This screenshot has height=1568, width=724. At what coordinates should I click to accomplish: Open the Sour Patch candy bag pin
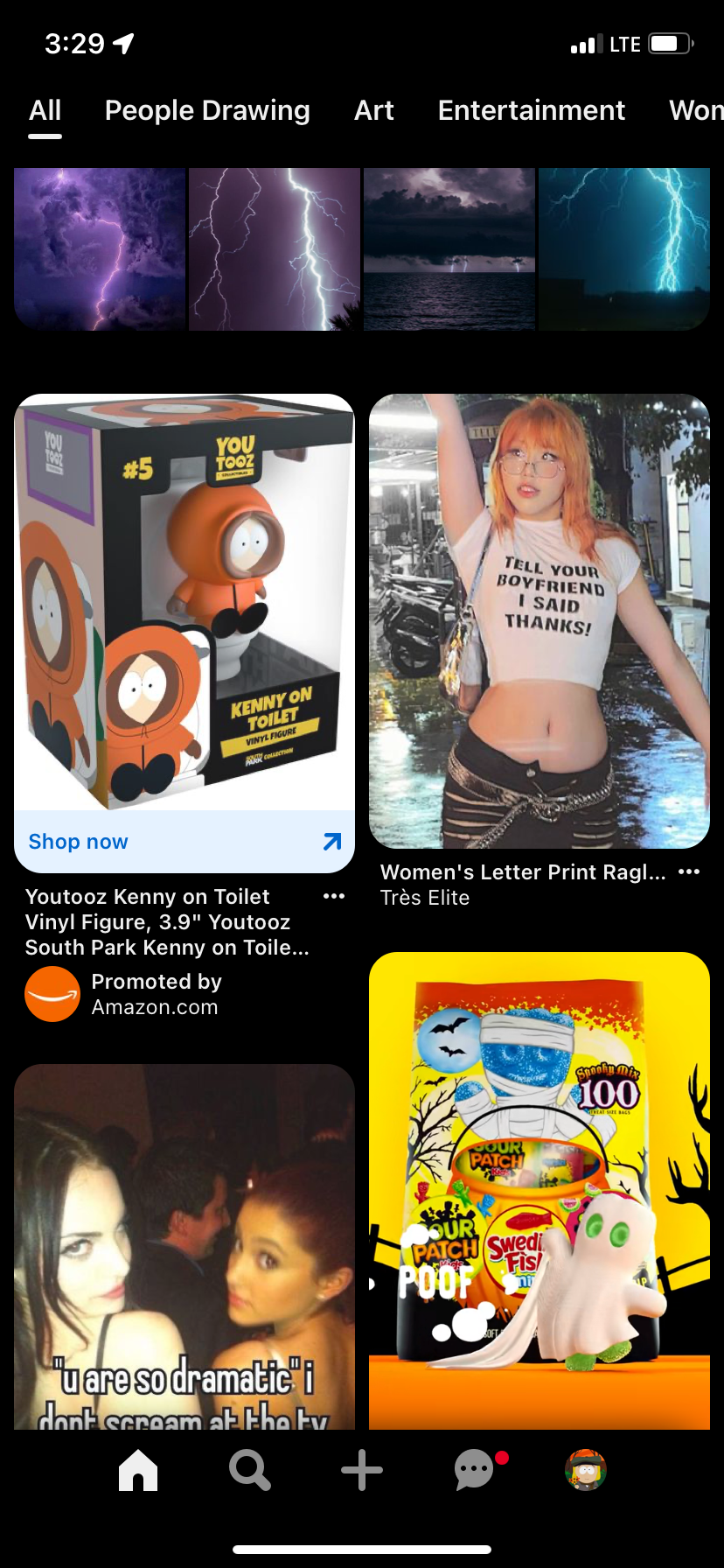point(540,1190)
